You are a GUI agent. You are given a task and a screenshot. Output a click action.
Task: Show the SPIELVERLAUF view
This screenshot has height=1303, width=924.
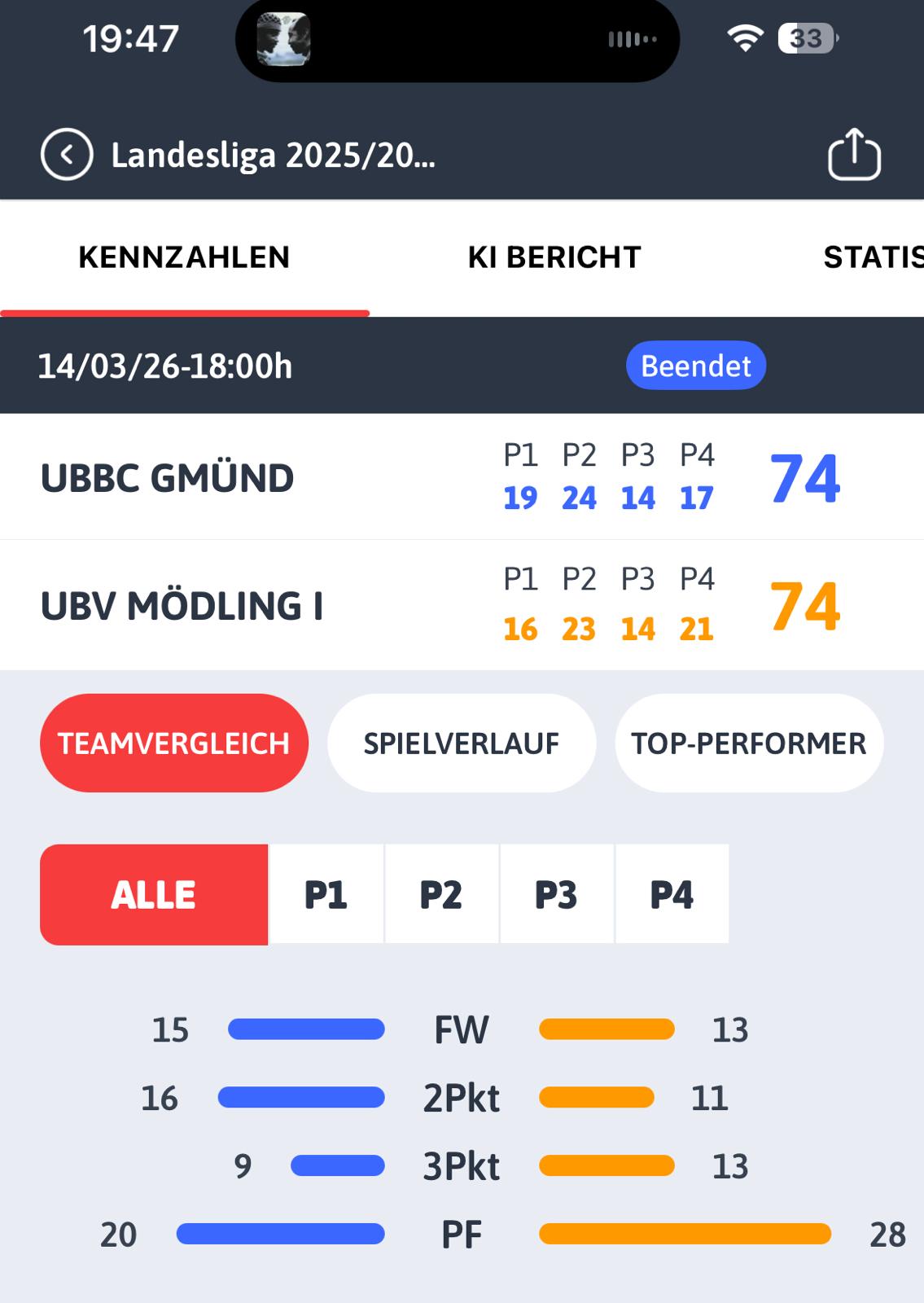click(x=462, y=743)
